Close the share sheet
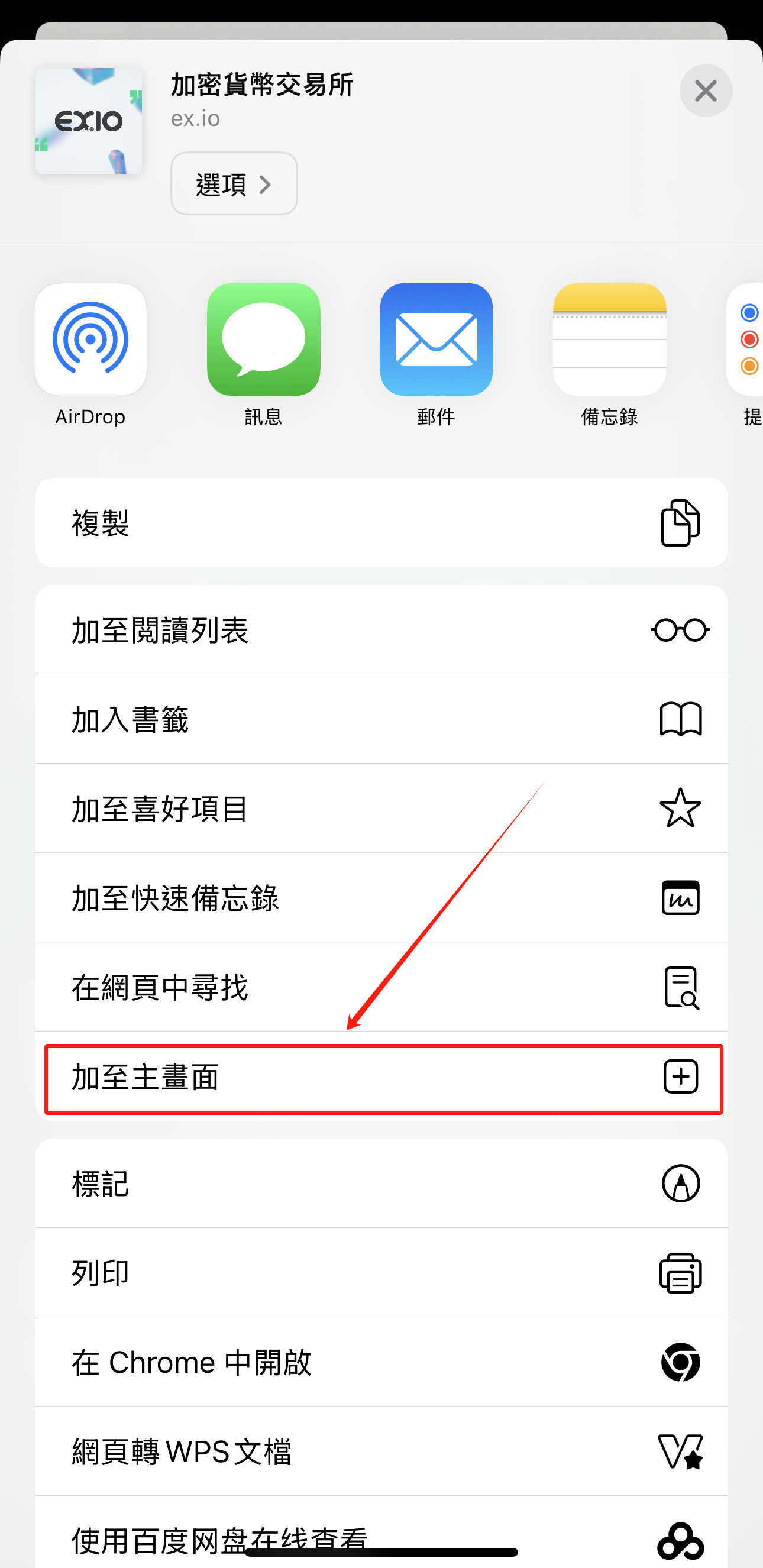Image resolution: width=763 pixels, height=1568 pixels. (705, 91)
